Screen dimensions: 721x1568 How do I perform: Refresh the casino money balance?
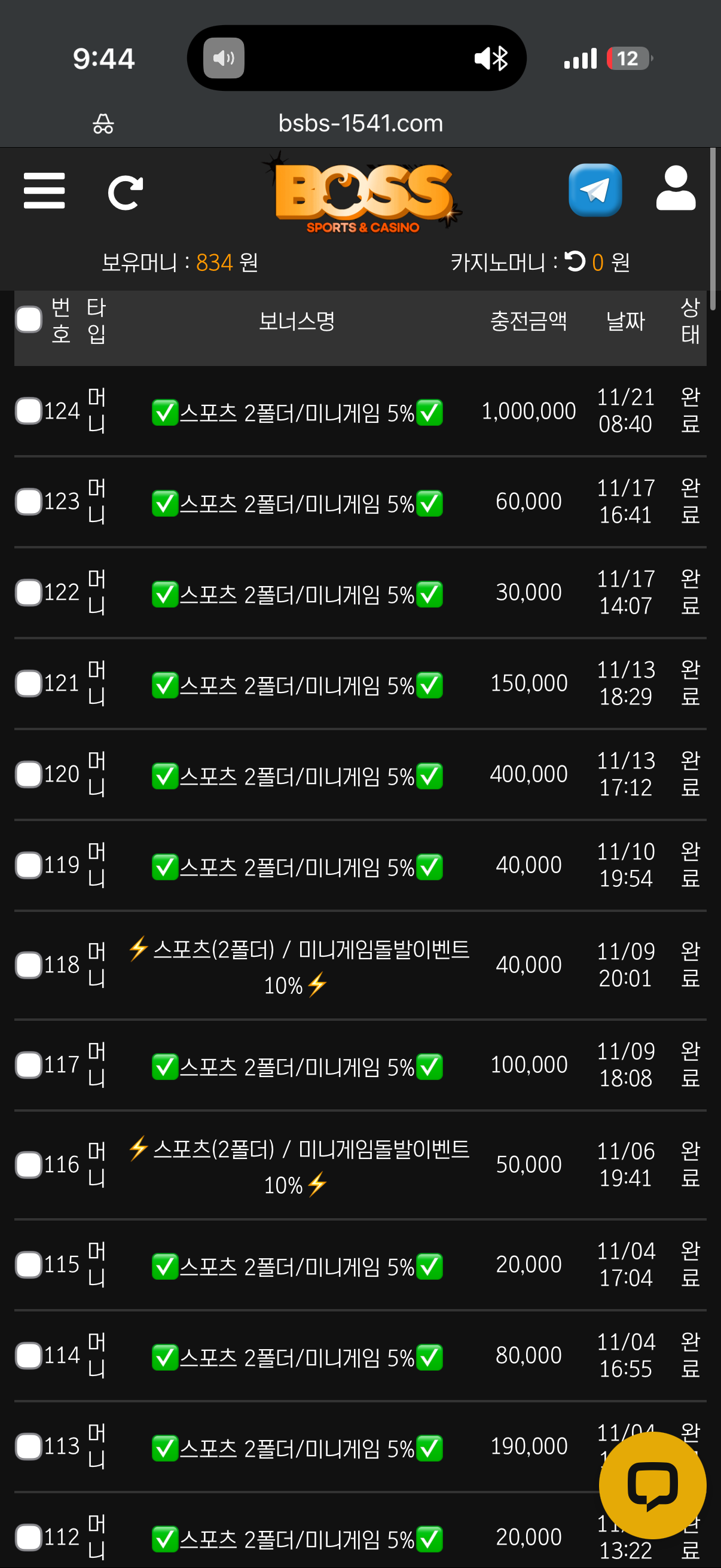click(575, 262)
